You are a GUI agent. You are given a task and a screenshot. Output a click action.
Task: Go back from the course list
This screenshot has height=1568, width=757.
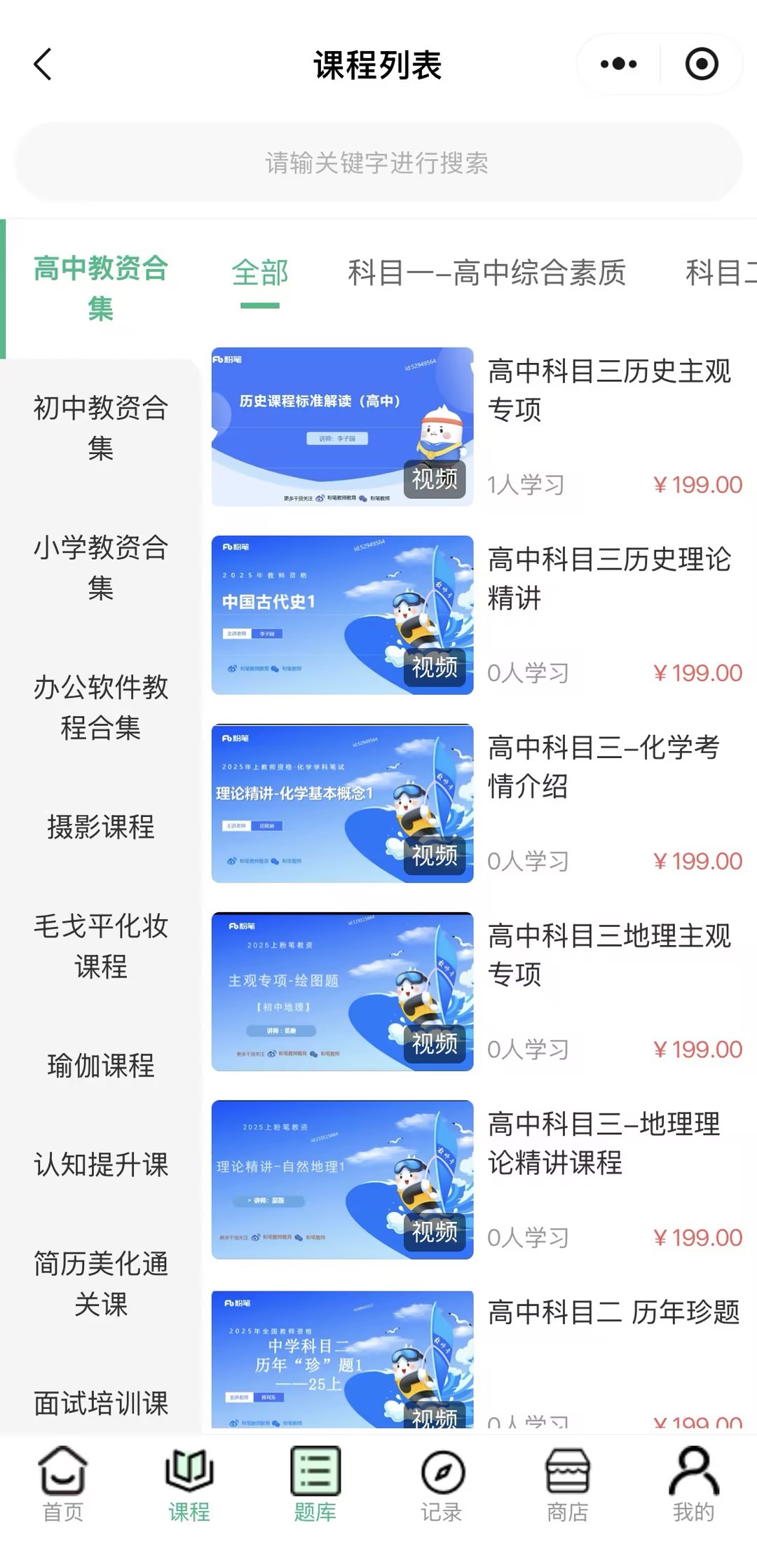coord(43,64)
